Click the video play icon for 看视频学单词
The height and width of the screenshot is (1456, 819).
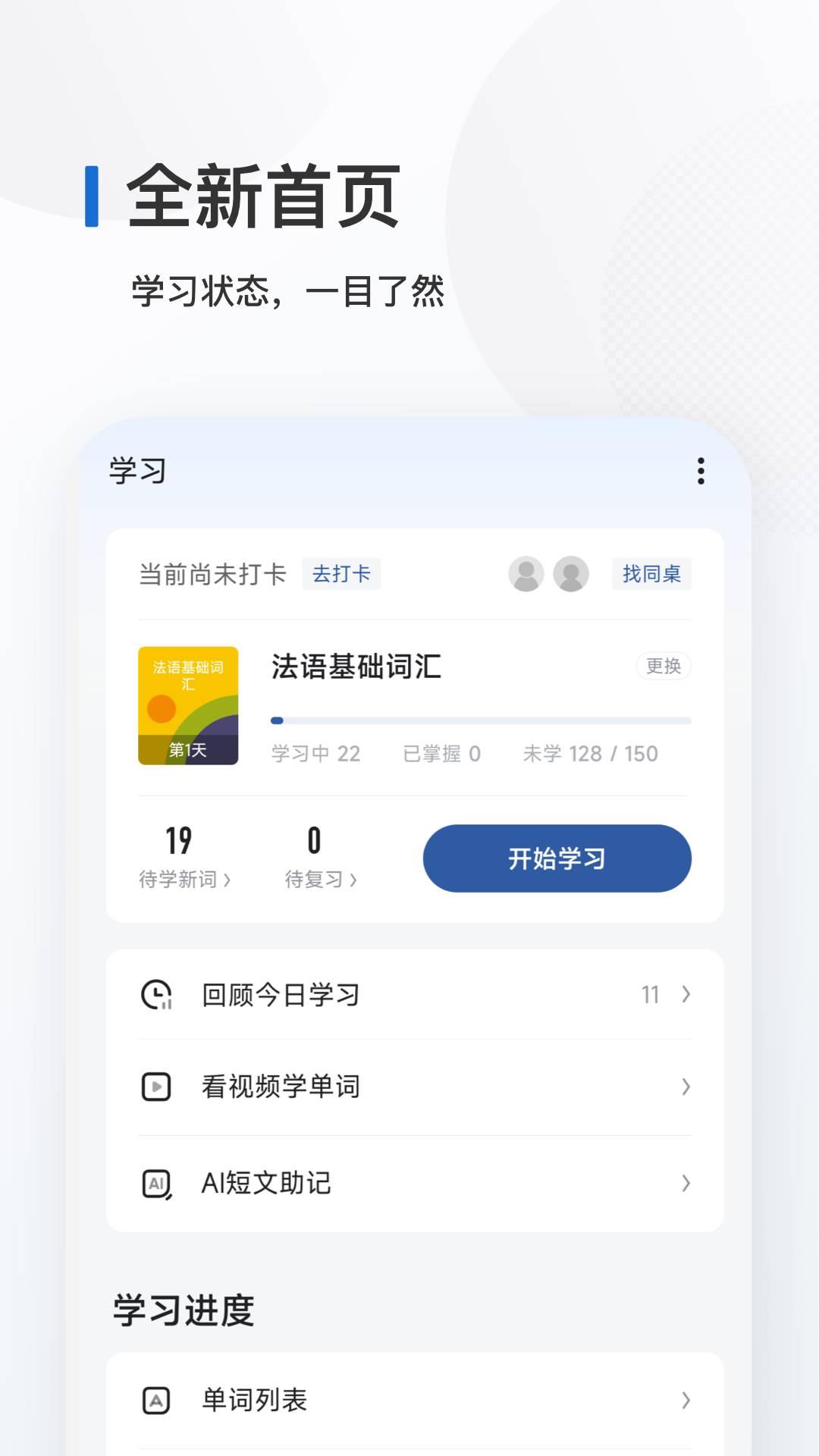coord(158,1087)
